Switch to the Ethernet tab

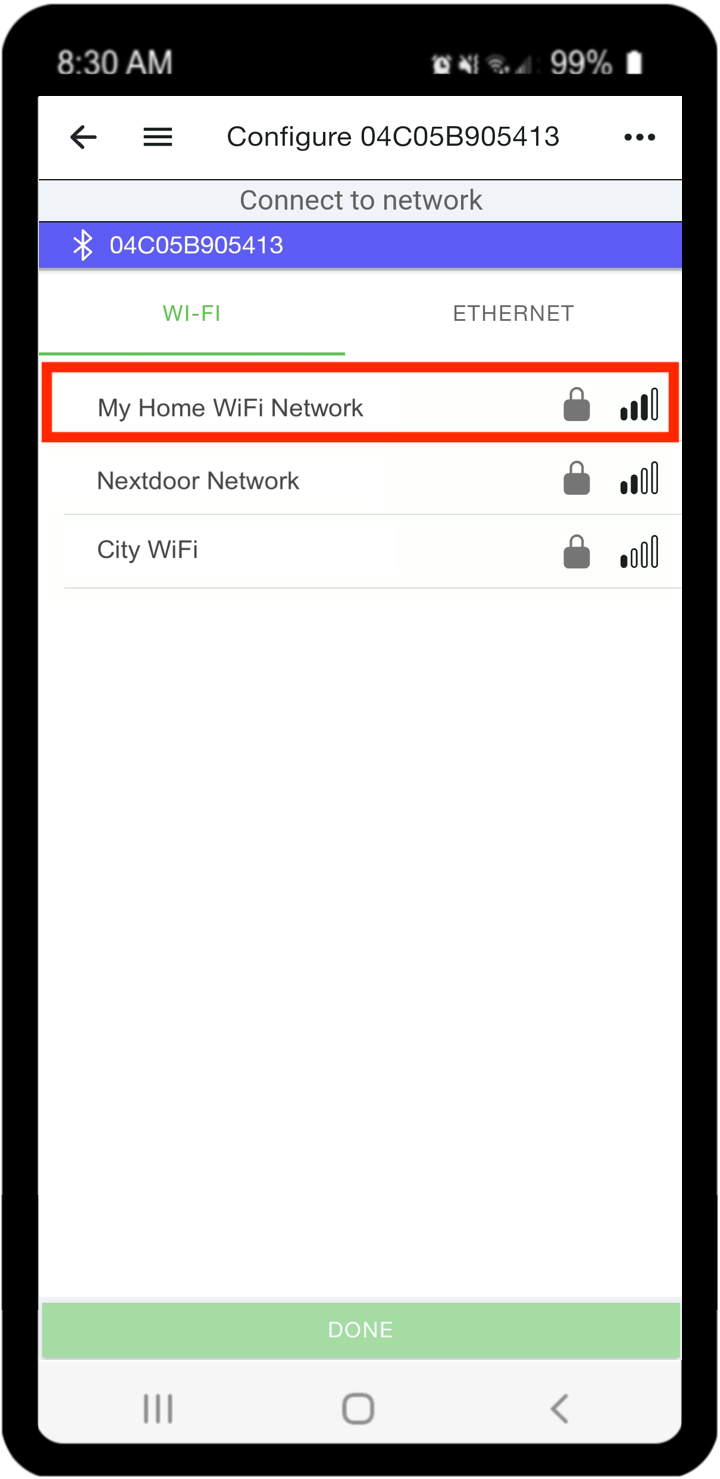pyautogui.click(x=513, y=313)
